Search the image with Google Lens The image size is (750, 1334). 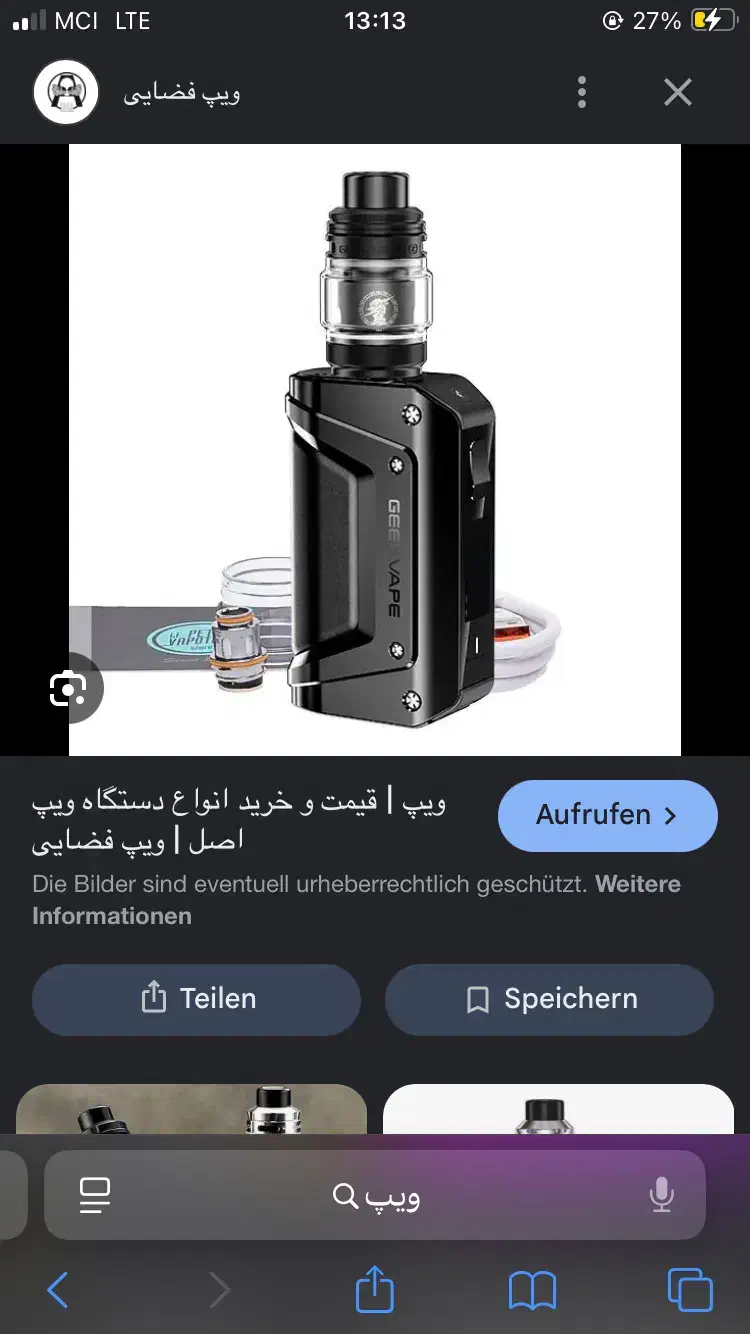(x=68, y=688)
